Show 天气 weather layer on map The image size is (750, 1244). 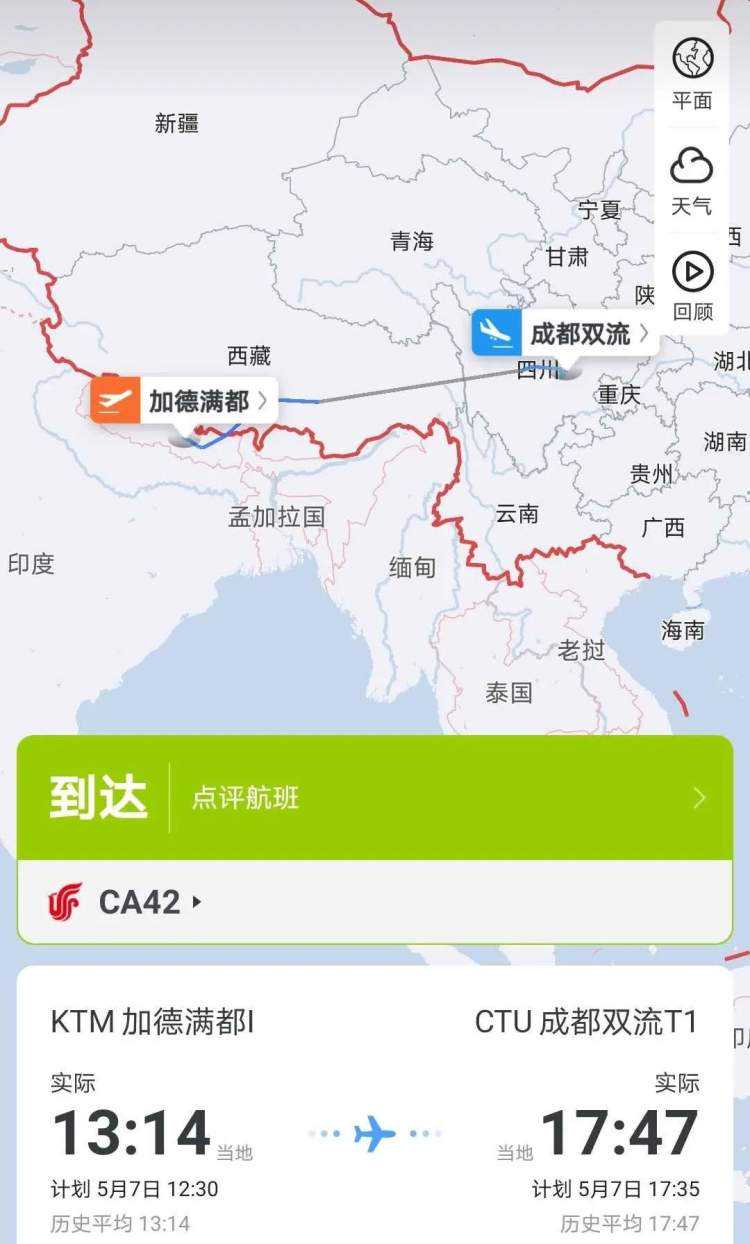[x=692, y=180]
